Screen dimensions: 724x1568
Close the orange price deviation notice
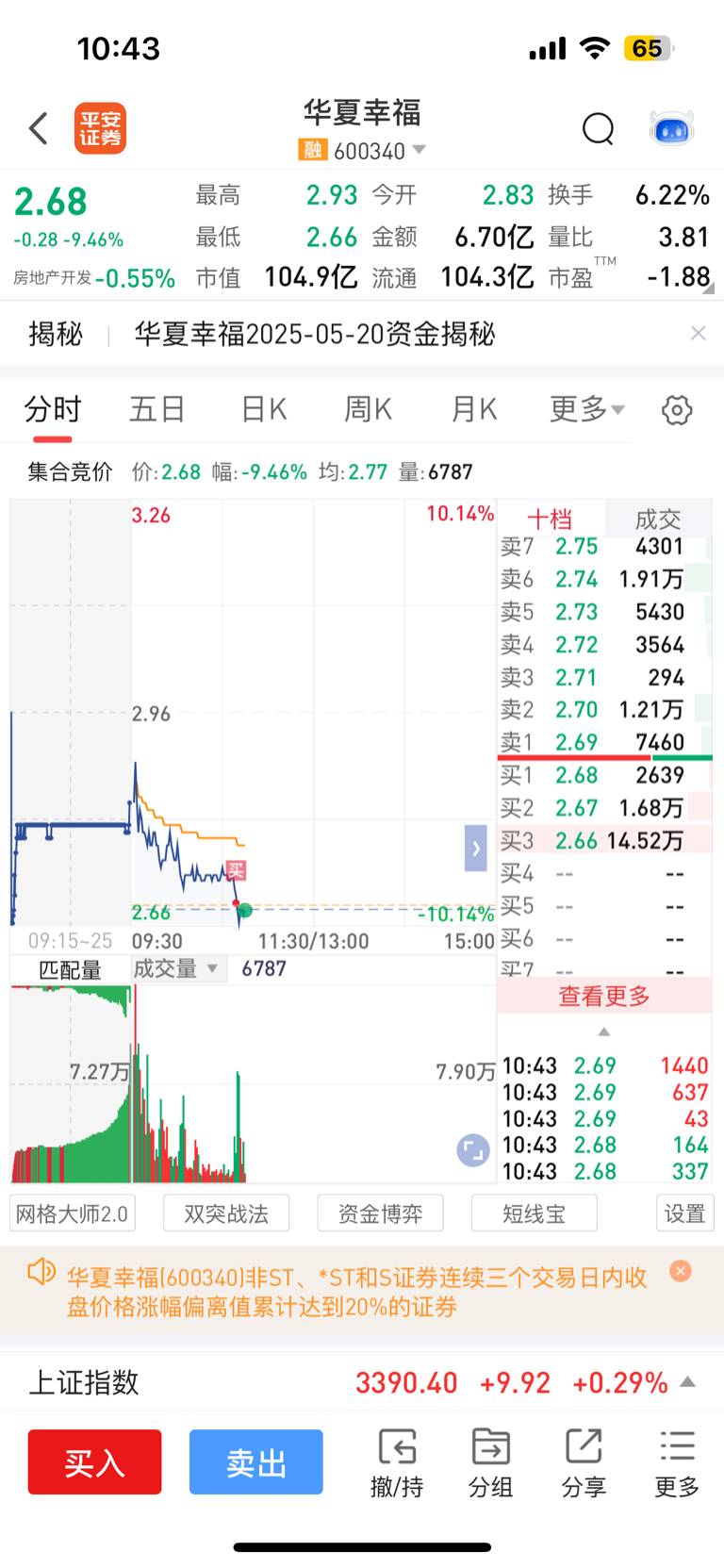681,1271
